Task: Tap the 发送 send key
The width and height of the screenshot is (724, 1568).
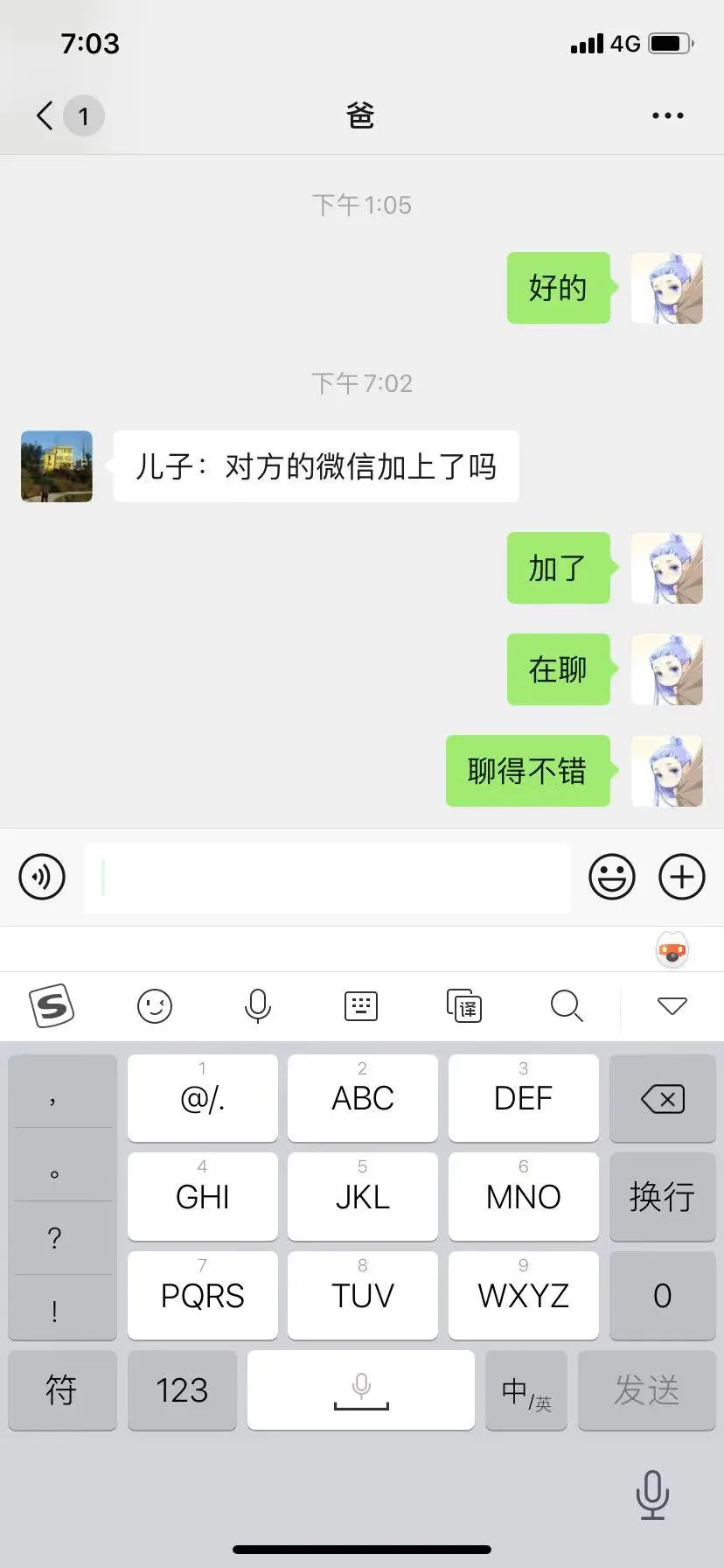Action: [646, 1390]
